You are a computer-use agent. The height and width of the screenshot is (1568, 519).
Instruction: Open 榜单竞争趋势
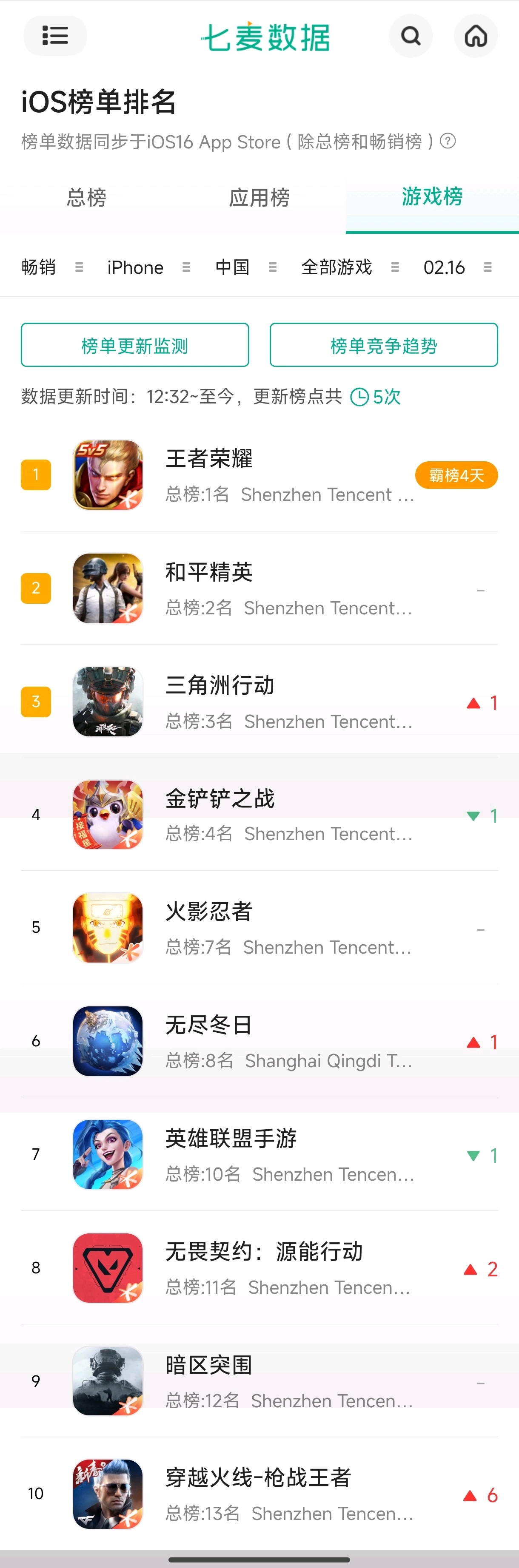[x=384, y=345]
